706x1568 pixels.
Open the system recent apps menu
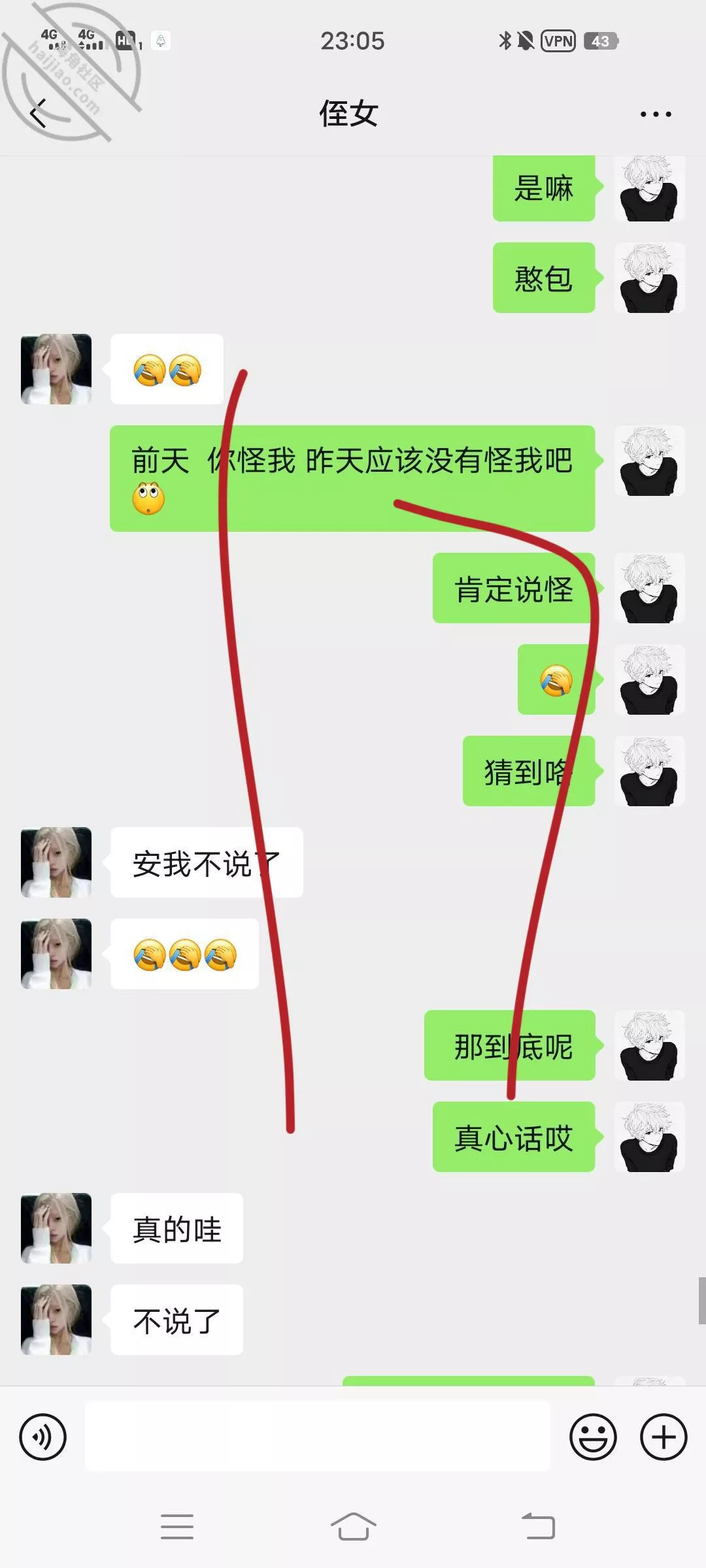point(177,1527)
